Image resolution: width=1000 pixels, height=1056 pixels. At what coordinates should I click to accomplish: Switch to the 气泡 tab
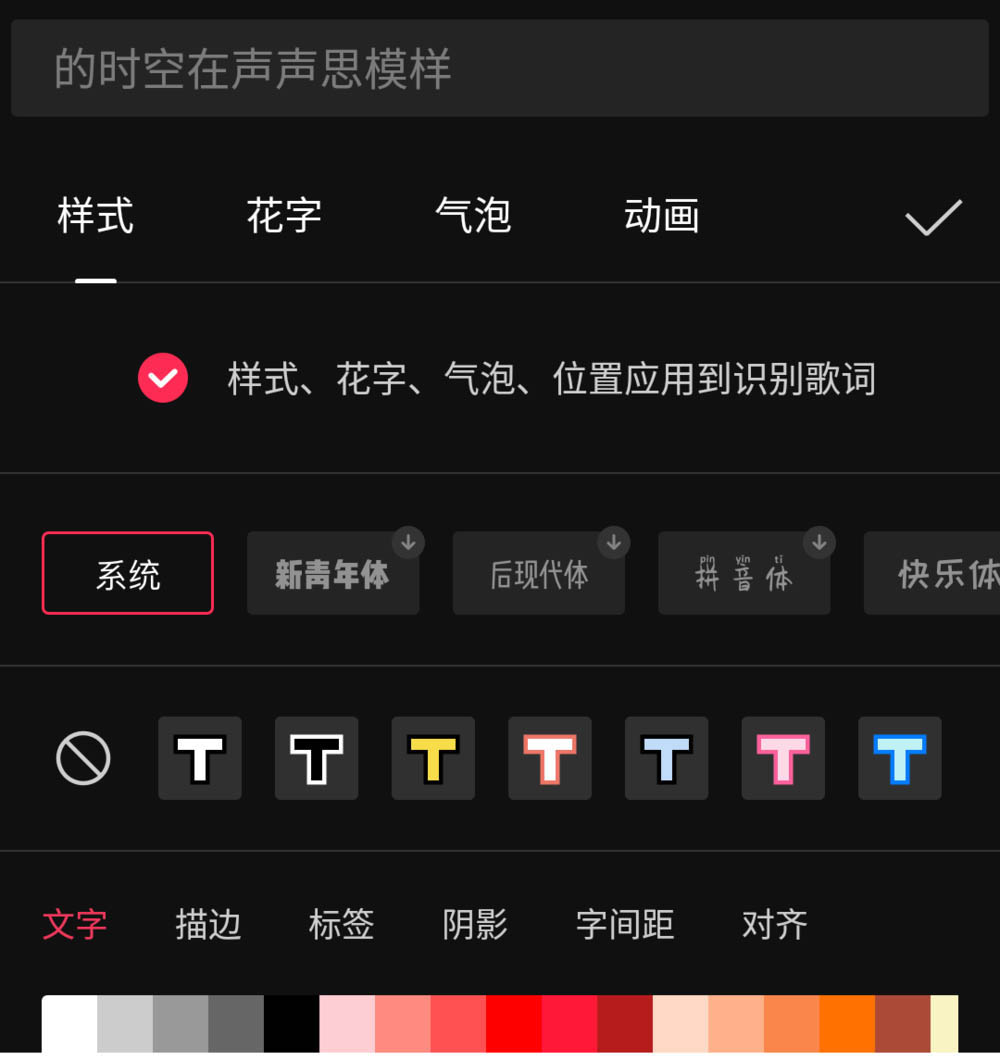click(x=473, y=216)
